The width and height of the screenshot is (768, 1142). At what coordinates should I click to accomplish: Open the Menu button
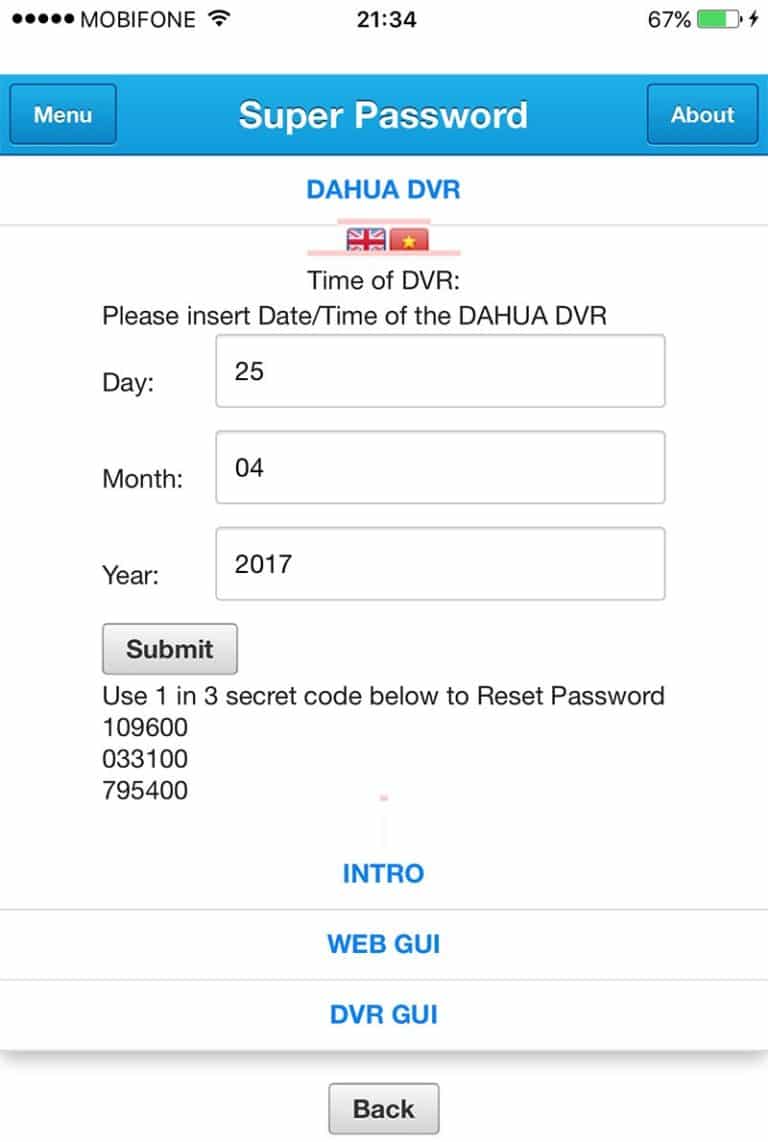click(63, 115)
